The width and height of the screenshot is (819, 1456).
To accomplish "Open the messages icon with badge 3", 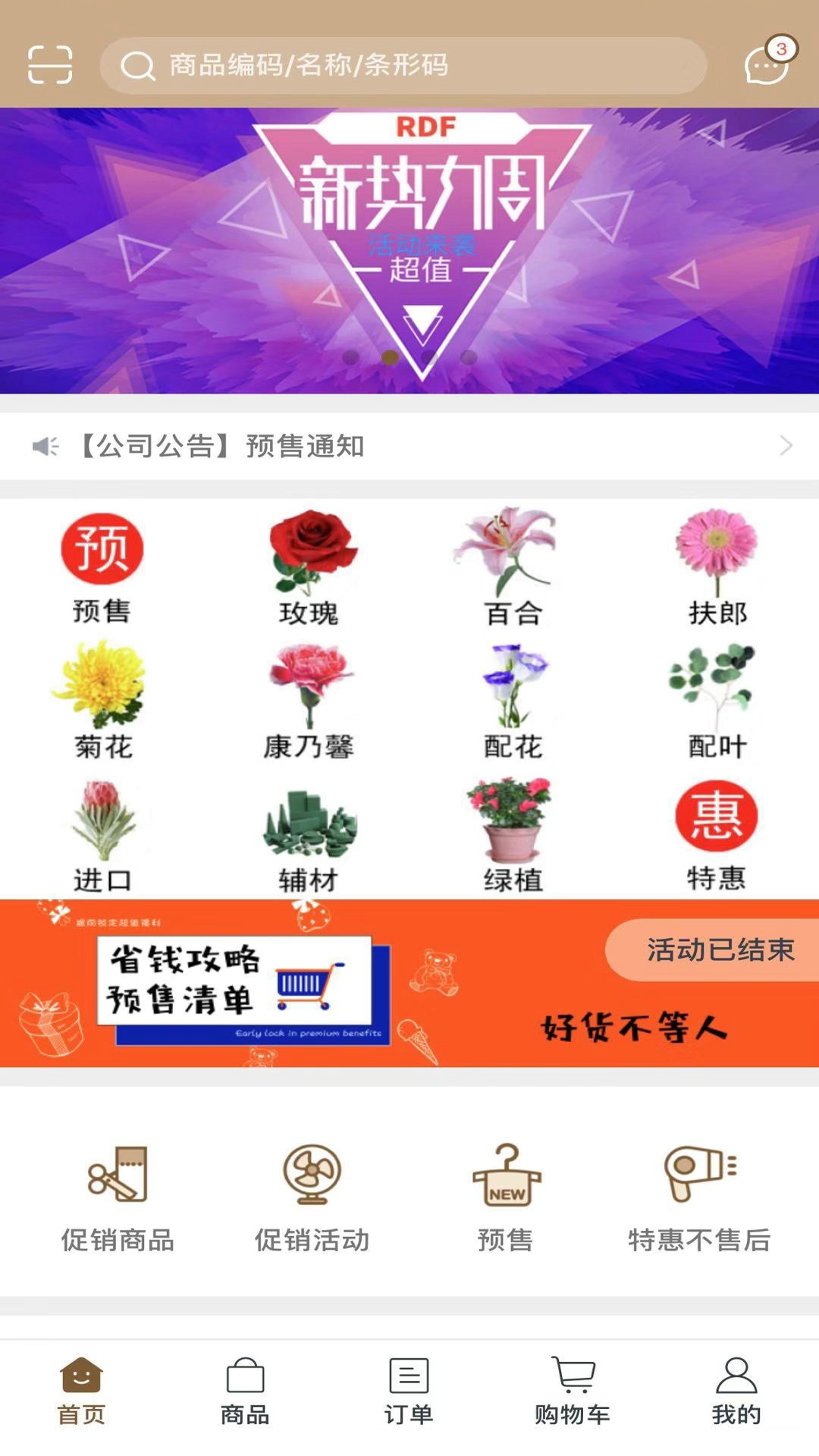I will (x=767, y=64).
